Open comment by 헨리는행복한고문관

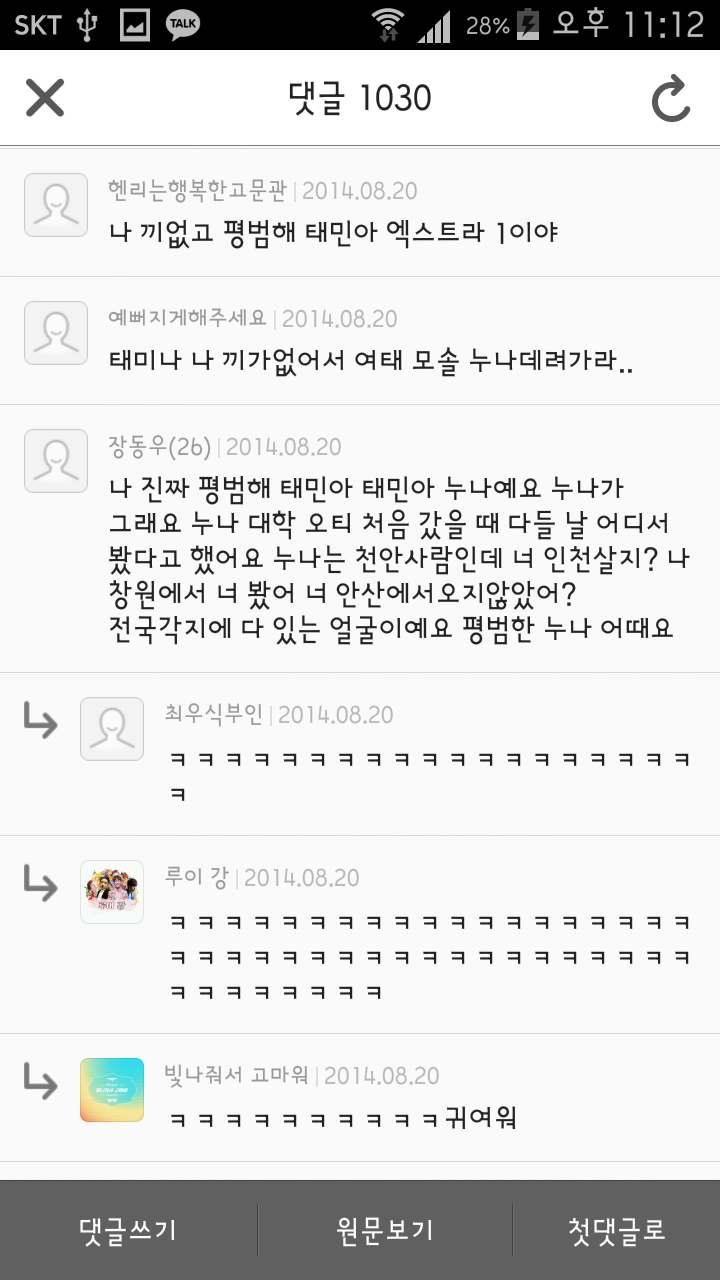click(333, 232)
